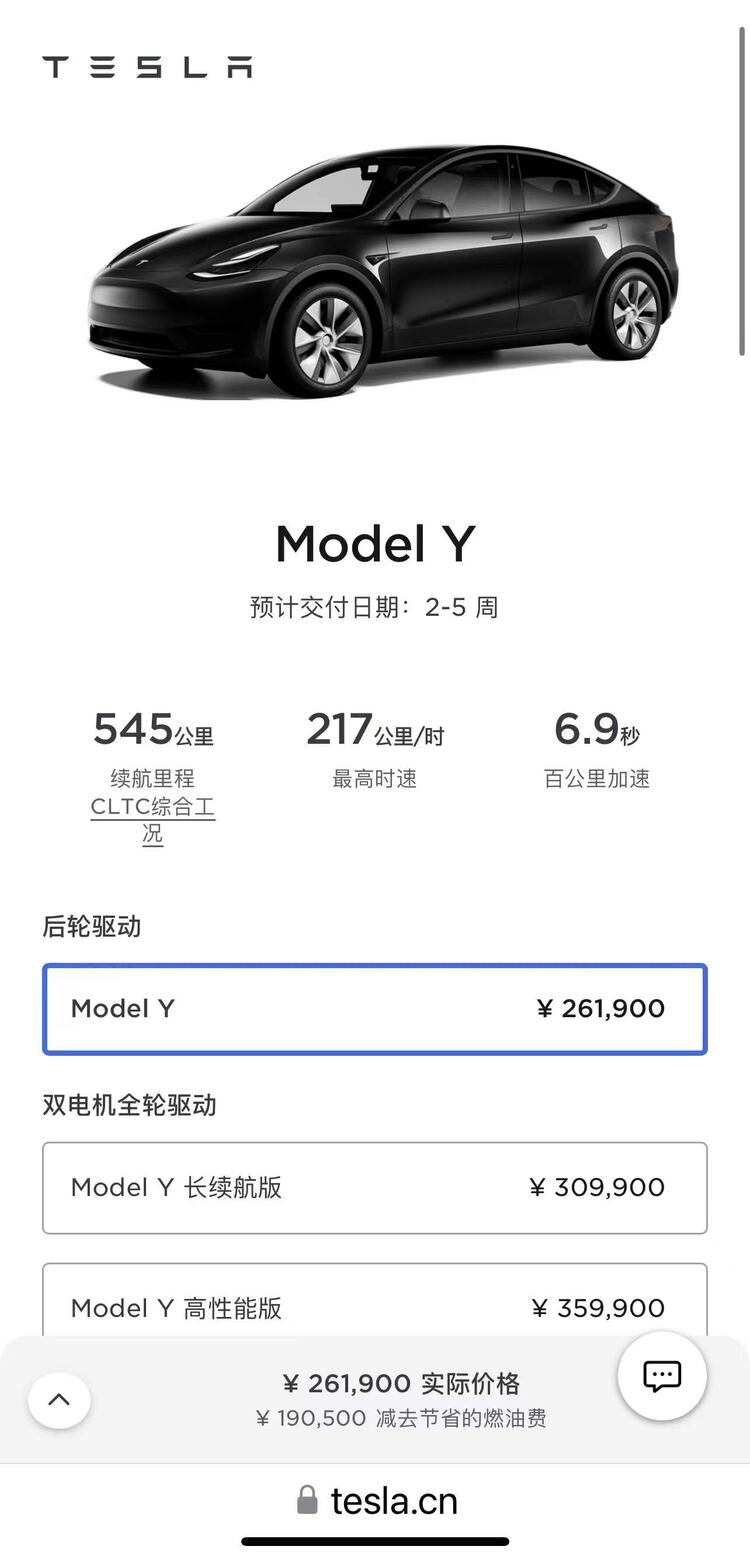Click the upward chevron in the bottom bar
This screenshot has width=750, height=1560.
coord(59,1400)
